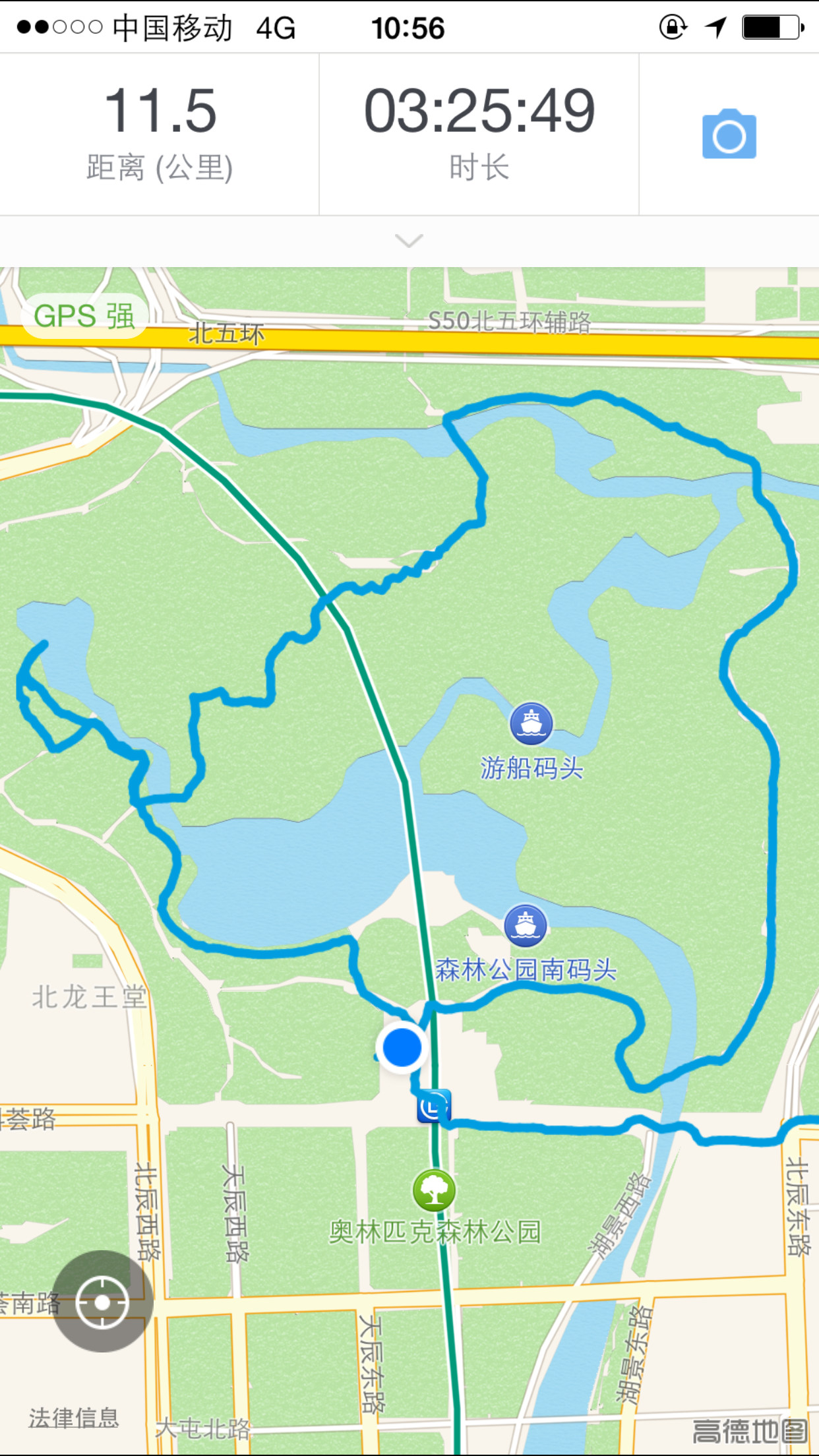The image size is (819, 1456).
Task: Tap the 森林公园南码头 dock marker
Action: [526, 925]
